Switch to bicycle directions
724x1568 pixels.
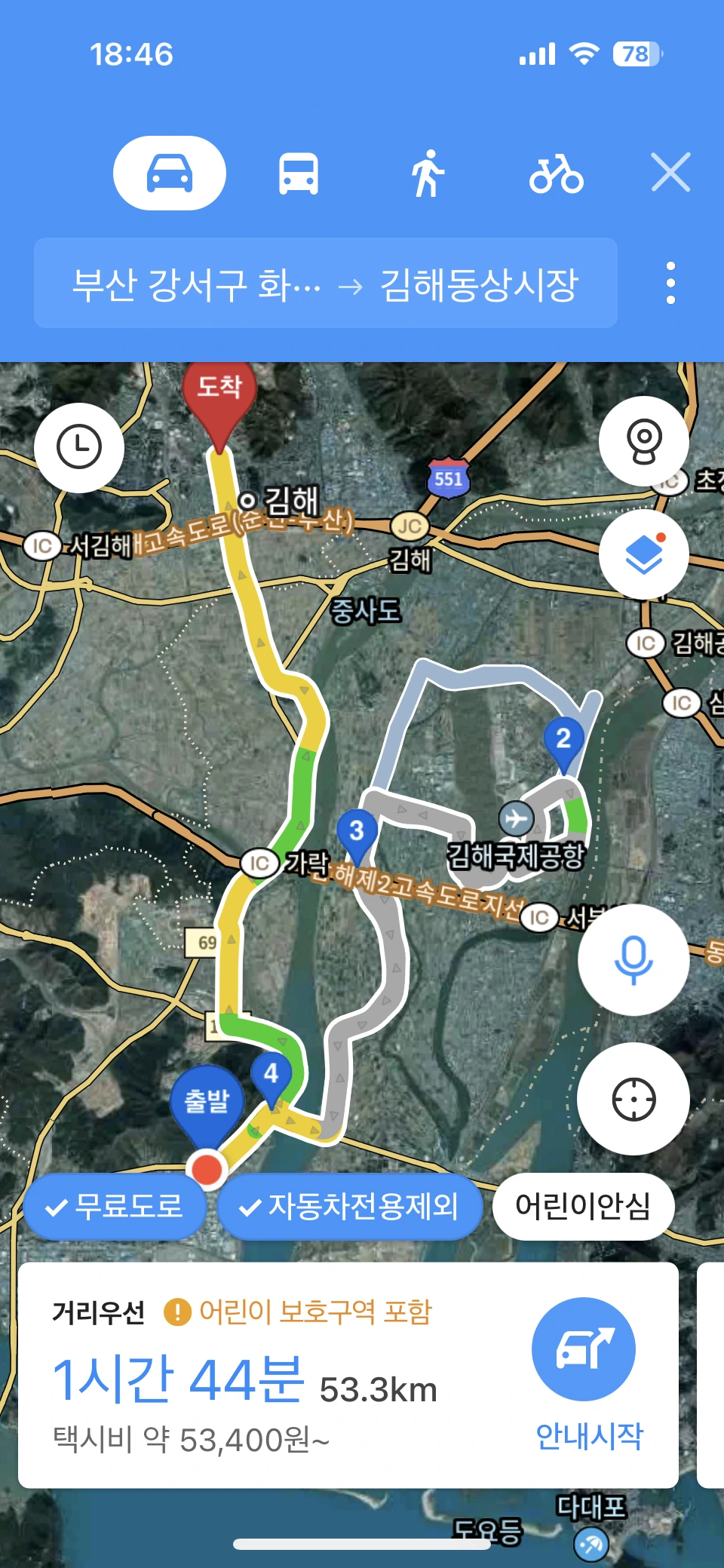[557, 173]
